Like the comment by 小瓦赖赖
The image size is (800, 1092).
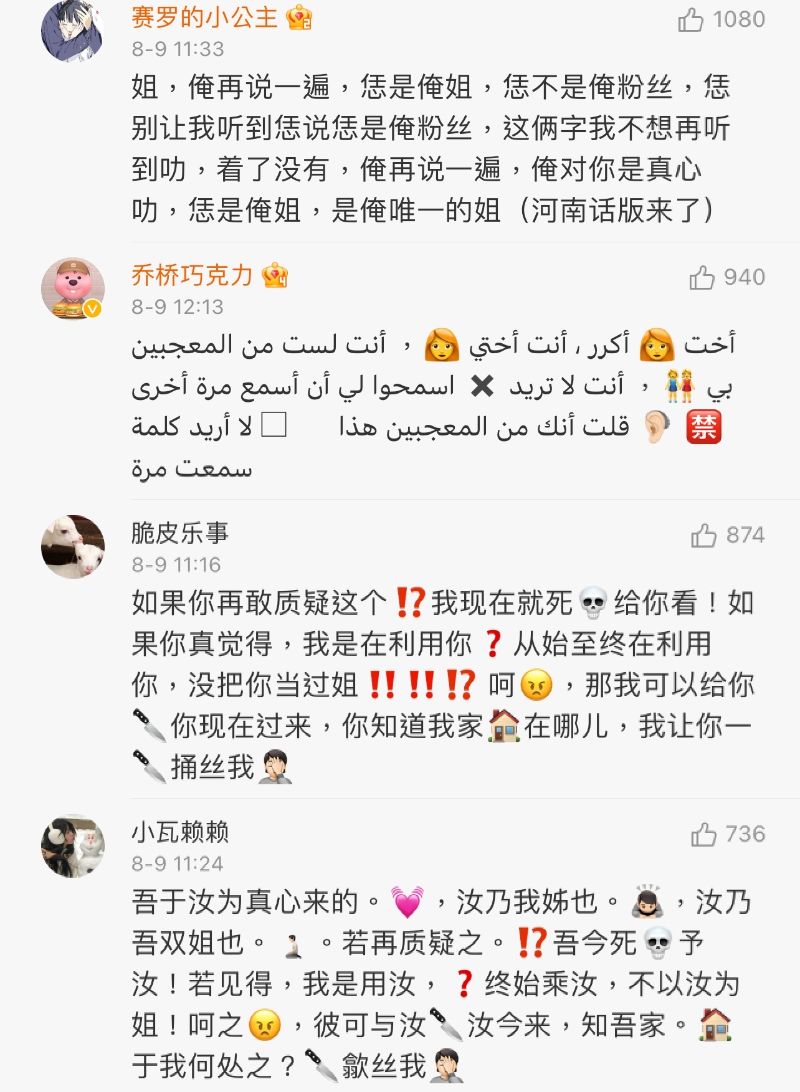[704, 834]
